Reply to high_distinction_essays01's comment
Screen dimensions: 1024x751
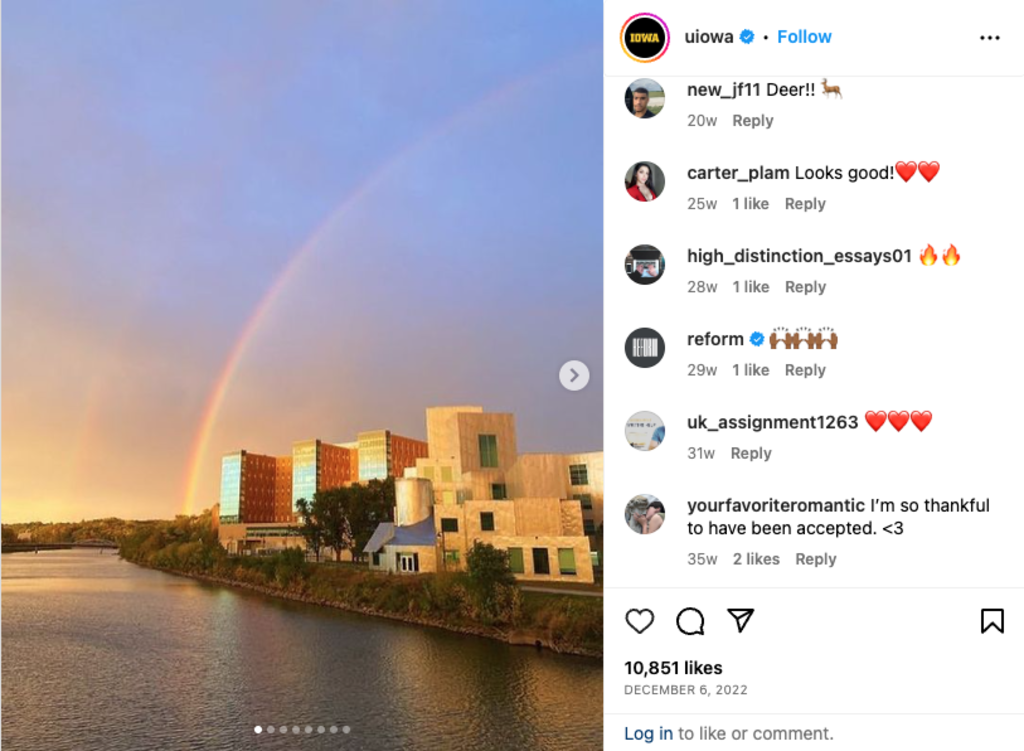pos(805,287)
